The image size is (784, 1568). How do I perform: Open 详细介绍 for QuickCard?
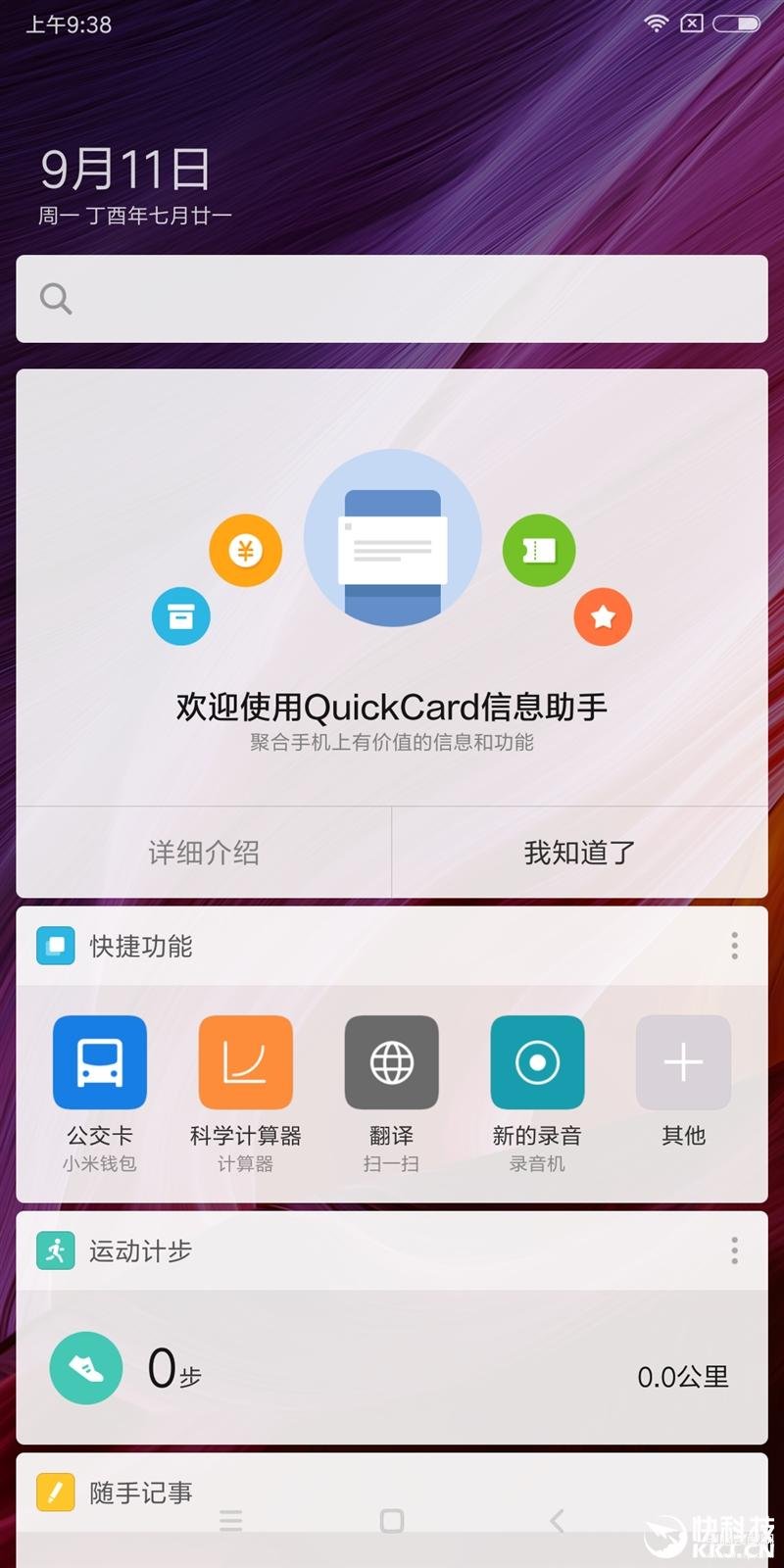204,853
